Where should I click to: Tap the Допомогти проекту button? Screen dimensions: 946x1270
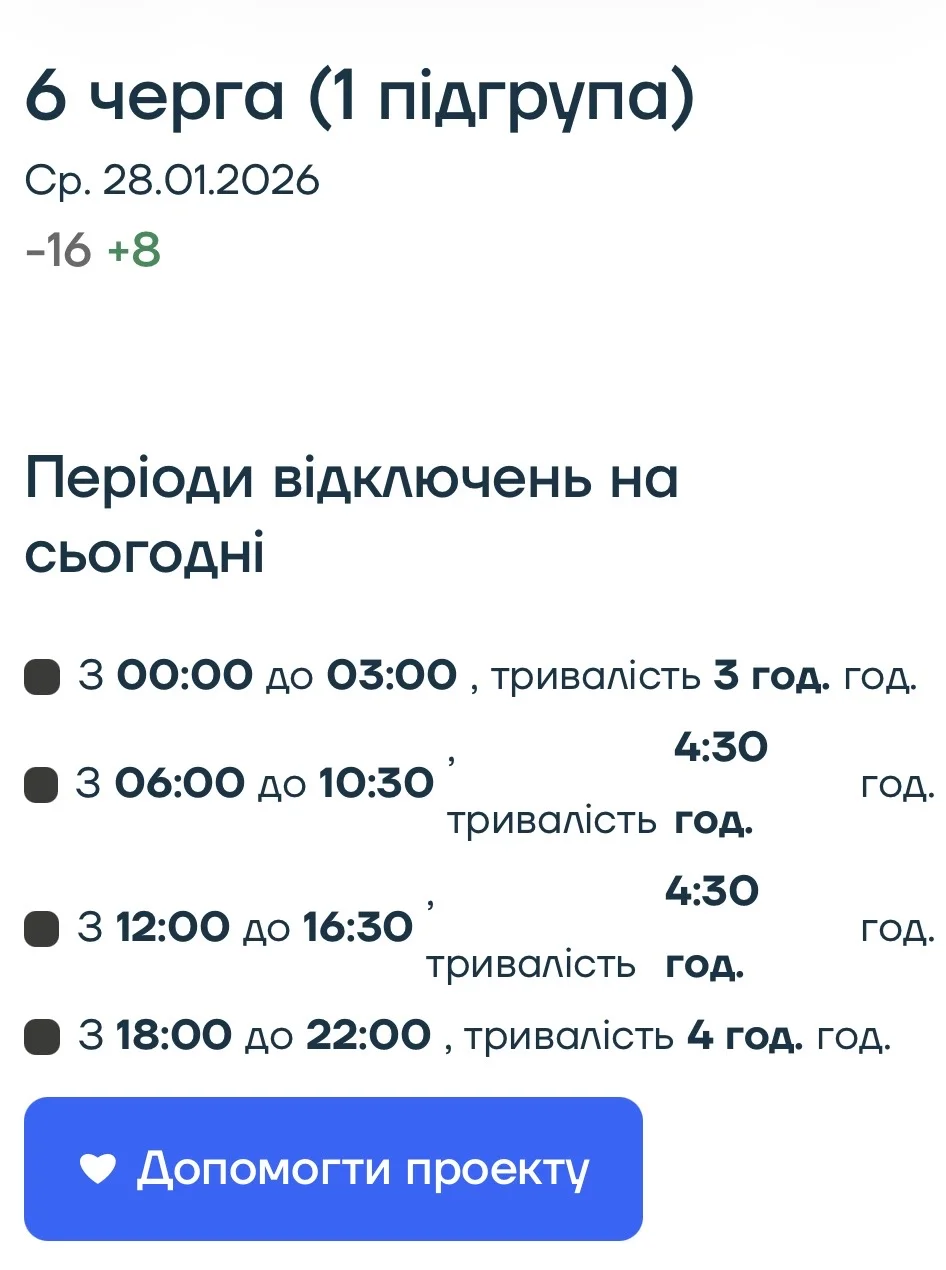[x=333, y=1168]
